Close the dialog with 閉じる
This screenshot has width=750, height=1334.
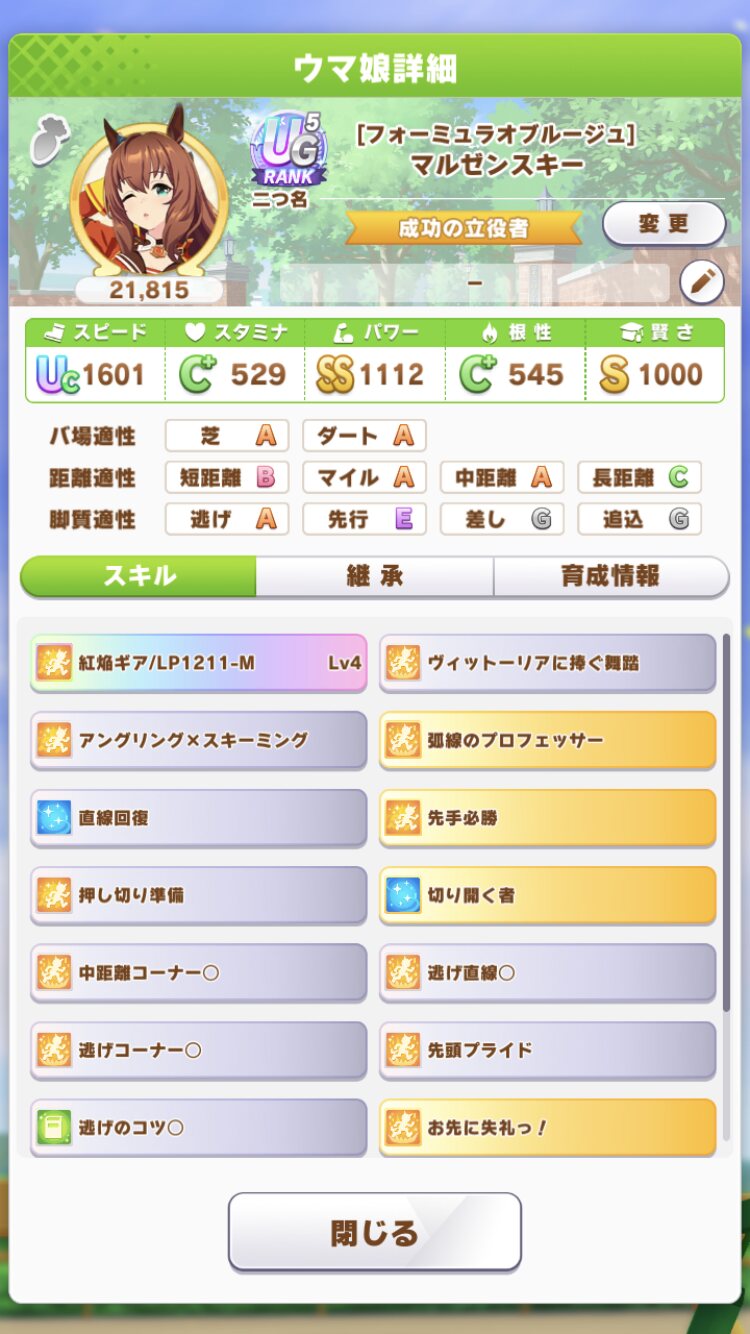[374, 1232]
